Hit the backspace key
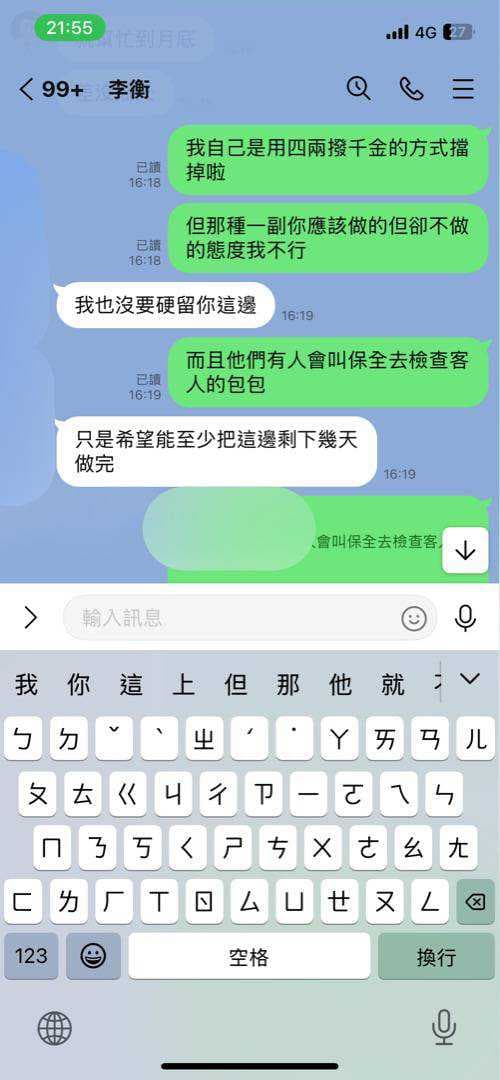500x1080 pixels. click(476, 902)
